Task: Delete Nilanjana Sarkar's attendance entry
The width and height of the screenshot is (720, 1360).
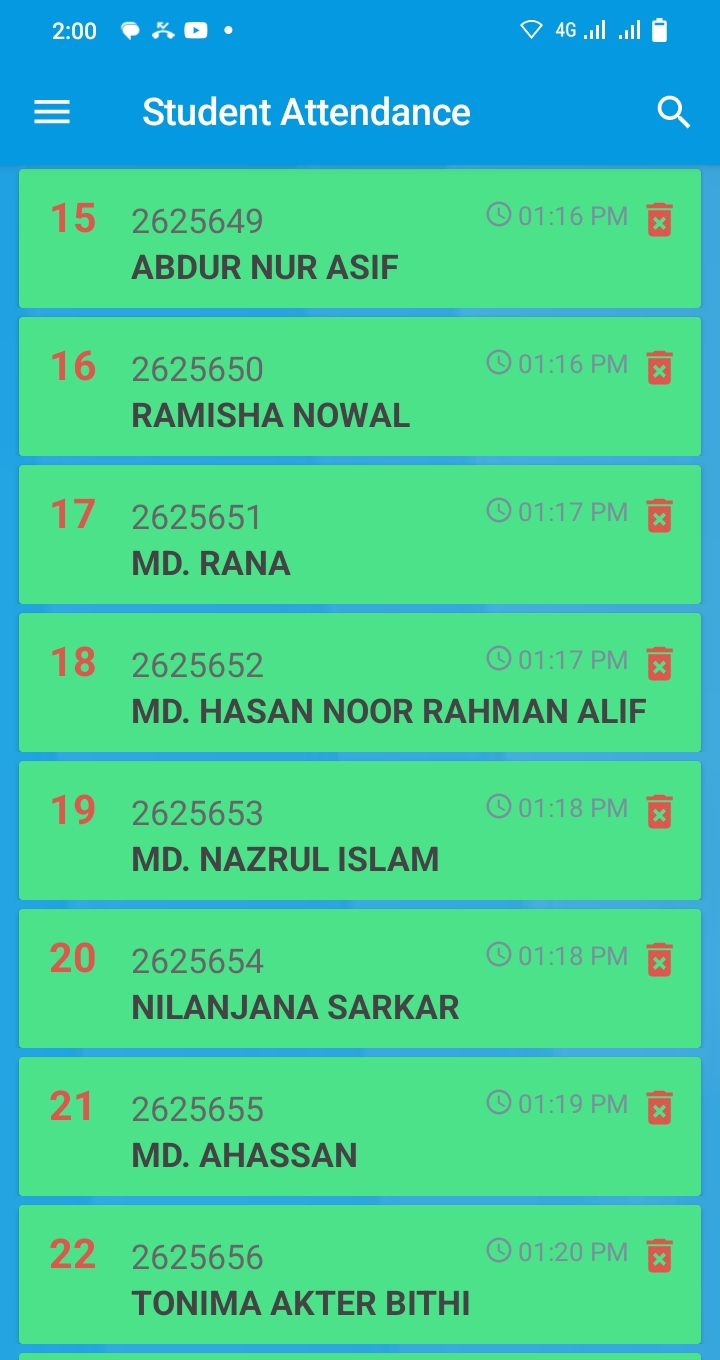Action: coord(659,959)
